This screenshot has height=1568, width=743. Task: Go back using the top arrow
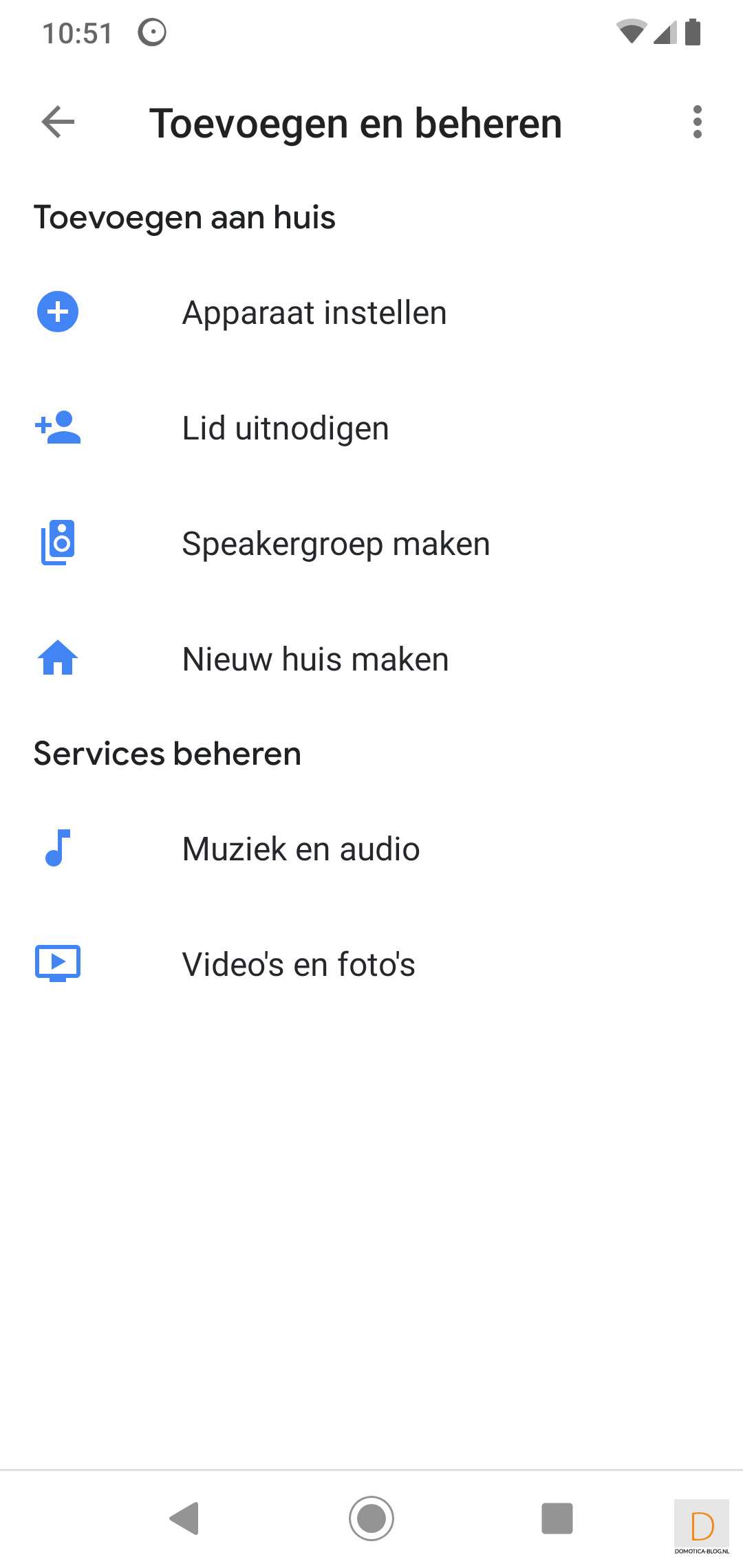[x=58, y=122]
